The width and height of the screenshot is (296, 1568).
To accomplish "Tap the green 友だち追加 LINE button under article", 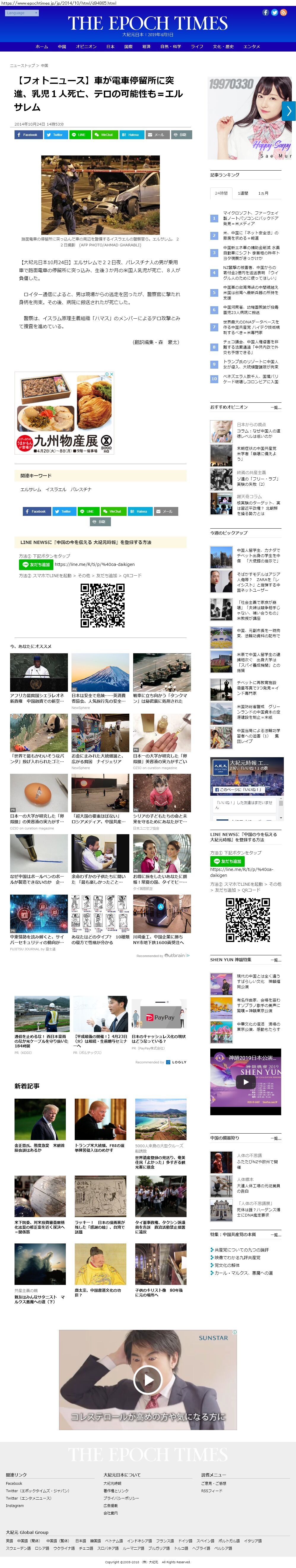I will point(35,564).
